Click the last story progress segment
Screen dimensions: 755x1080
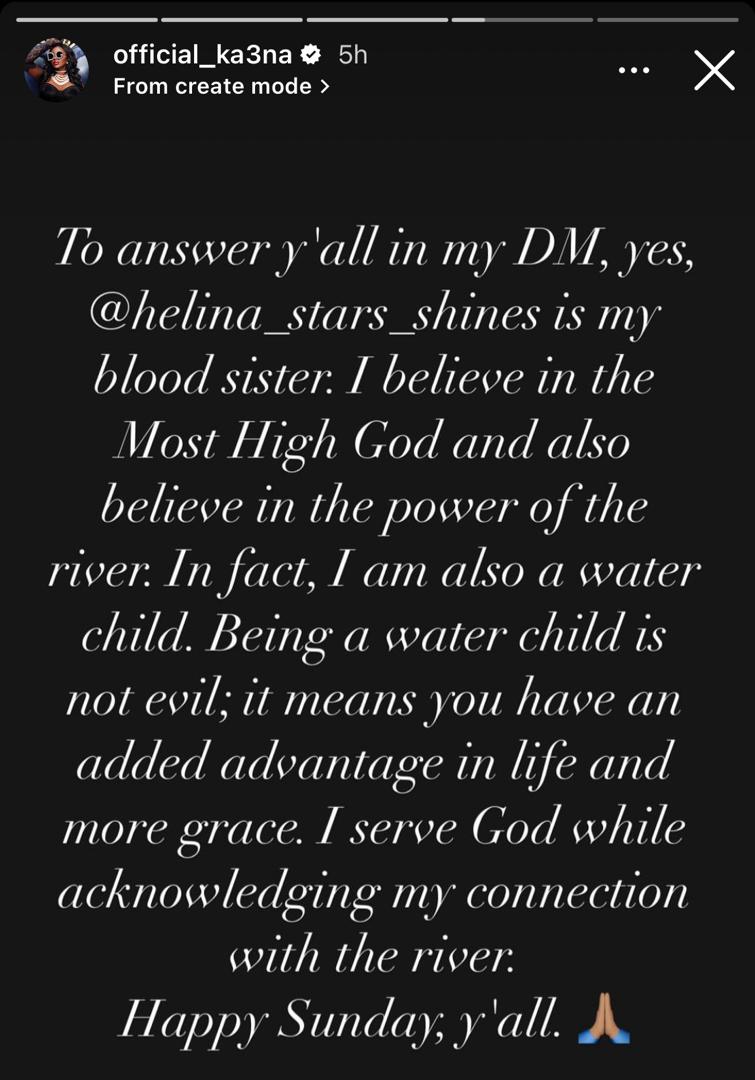click(x=673, y=16)
